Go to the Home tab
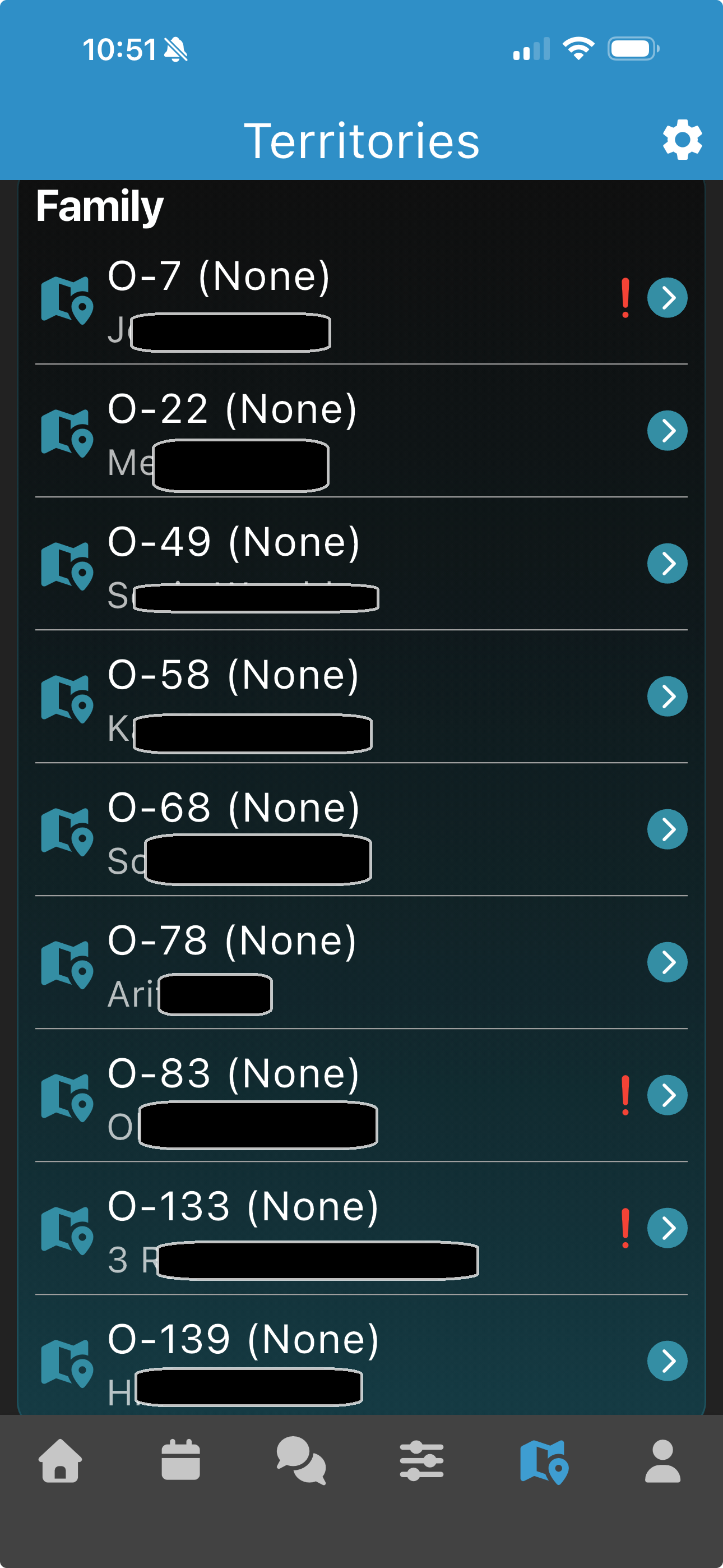723x1568 pixels. click(61, 1460)
